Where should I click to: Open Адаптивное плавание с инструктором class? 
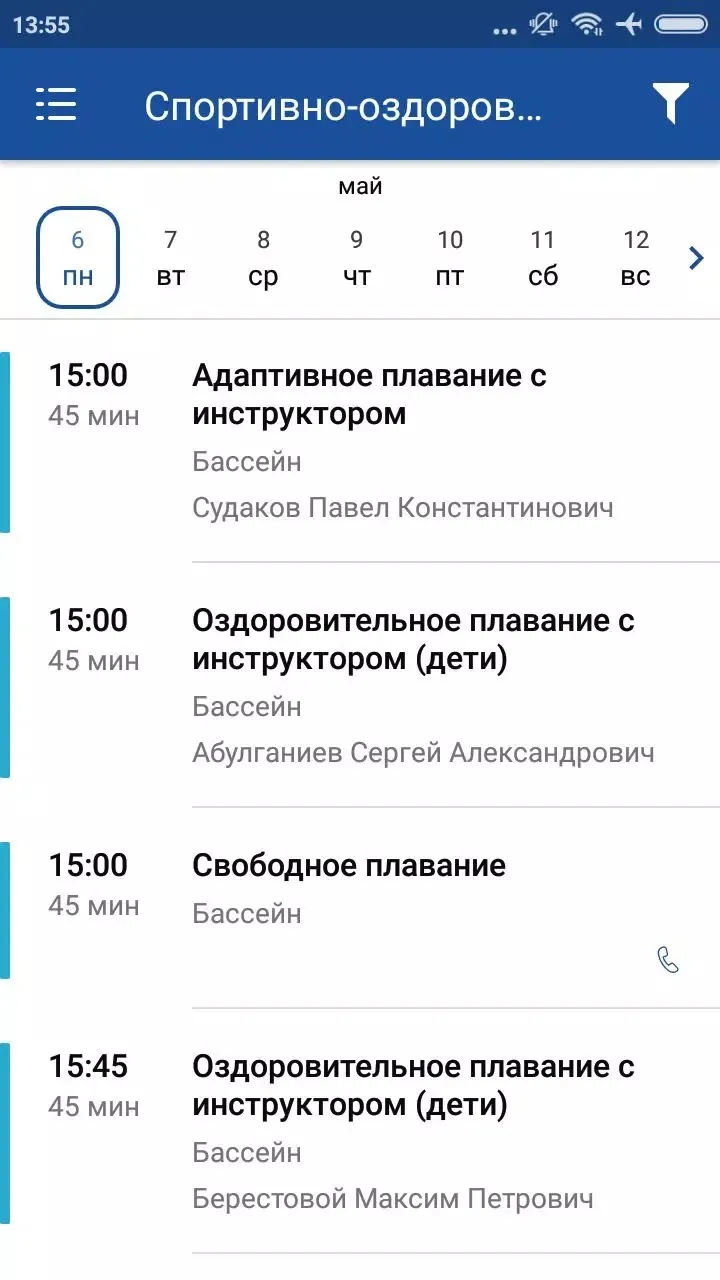tap(360, 442)
